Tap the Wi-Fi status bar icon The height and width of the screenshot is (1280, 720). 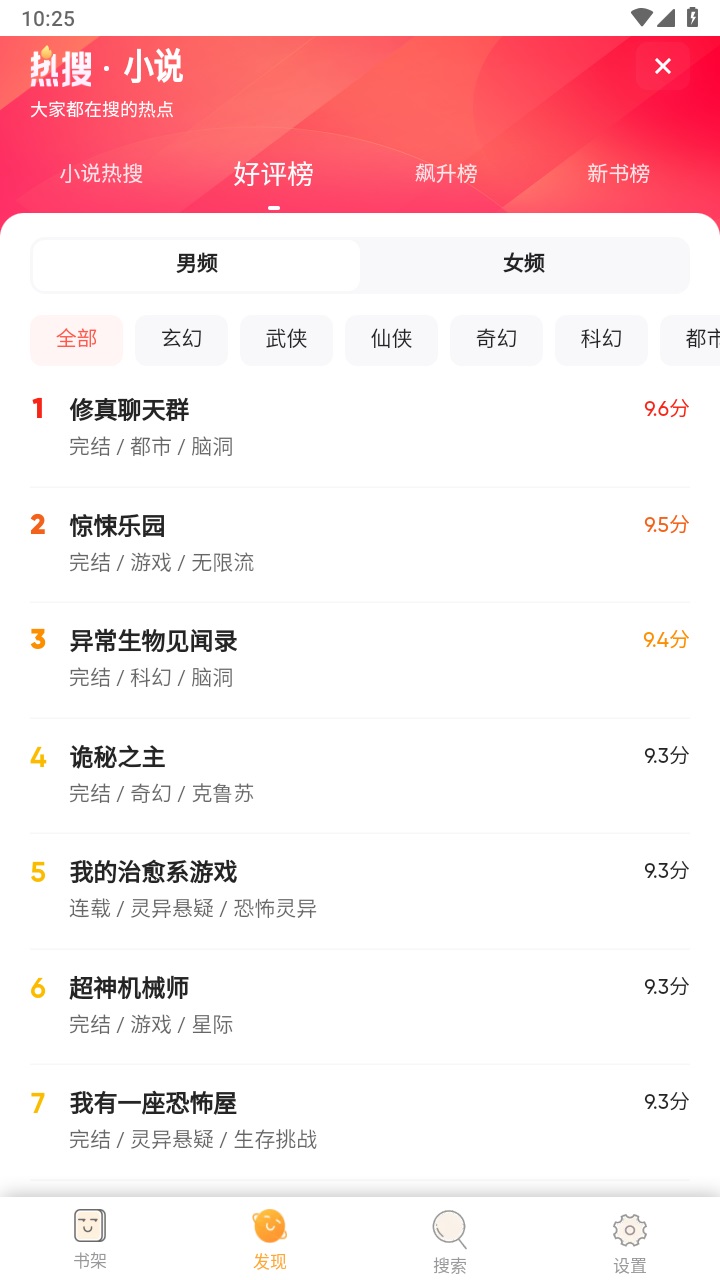[642, 17]
